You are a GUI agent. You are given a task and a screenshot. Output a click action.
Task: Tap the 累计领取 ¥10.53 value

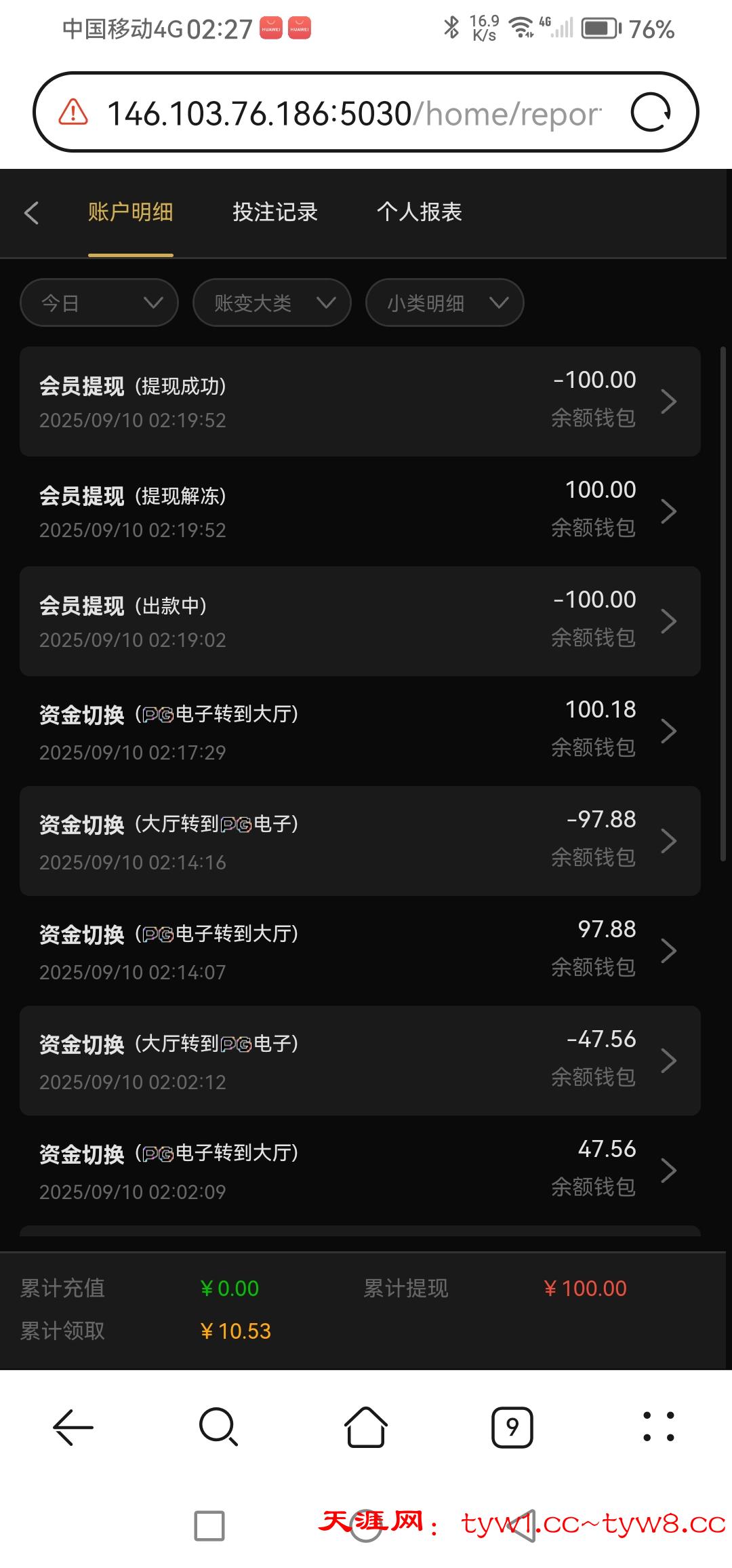tap(235, 1330)
